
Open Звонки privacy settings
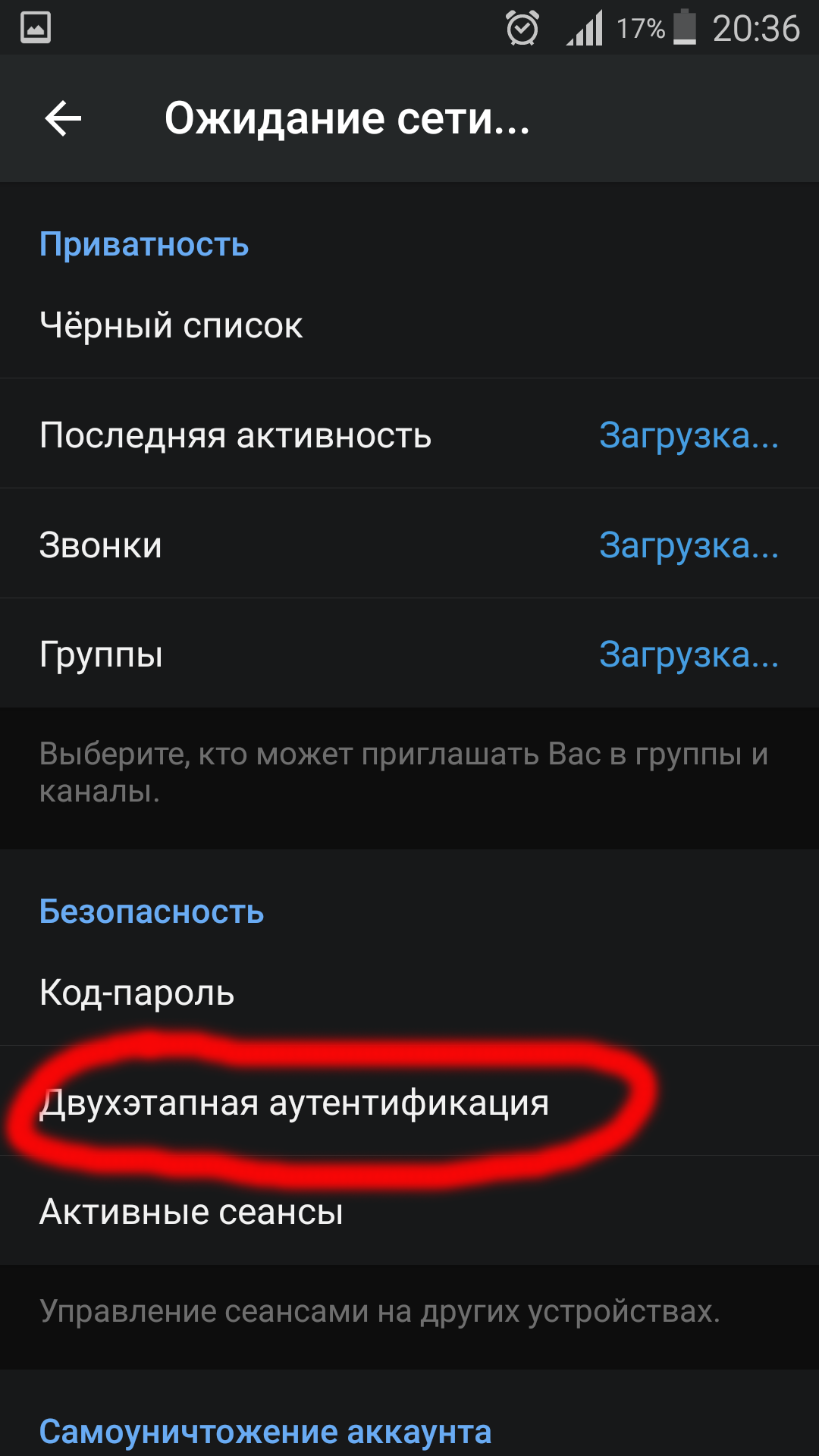pyautogui.click(x=409, y=544)
